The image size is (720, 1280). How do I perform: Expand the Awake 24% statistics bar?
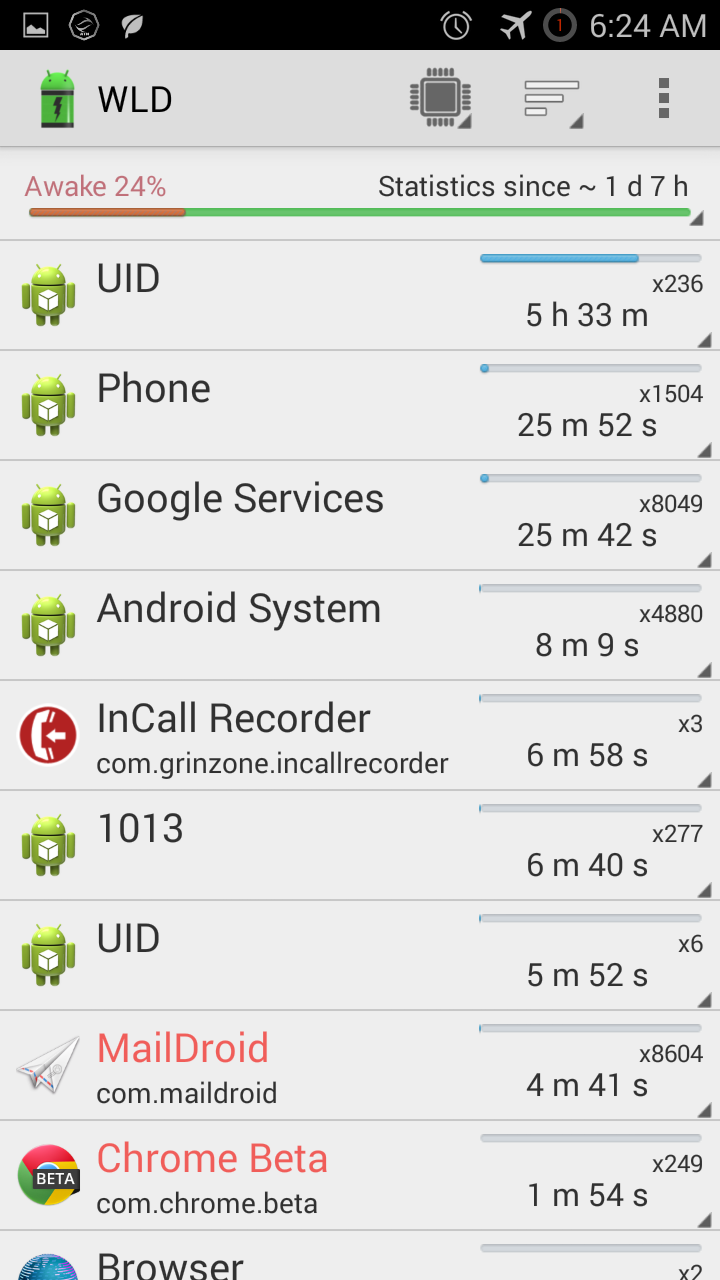[360, 196]
